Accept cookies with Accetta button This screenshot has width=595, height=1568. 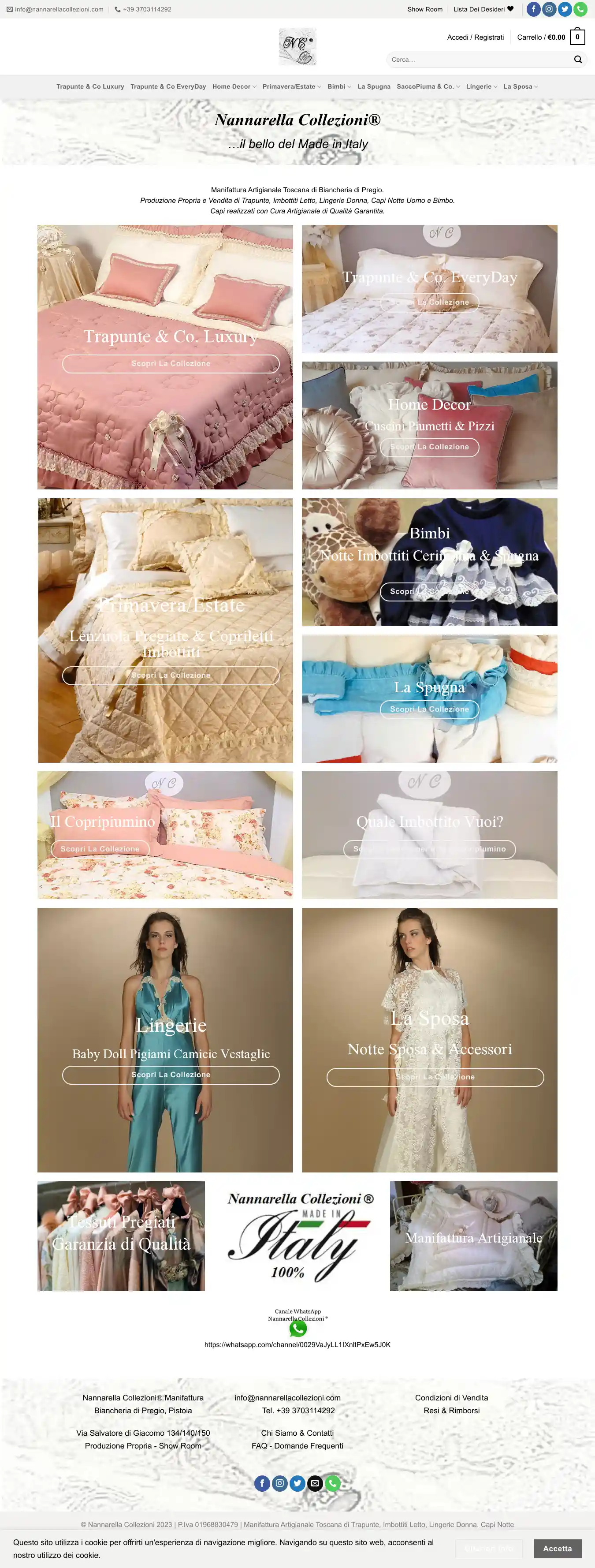[x=557, y=1548]
